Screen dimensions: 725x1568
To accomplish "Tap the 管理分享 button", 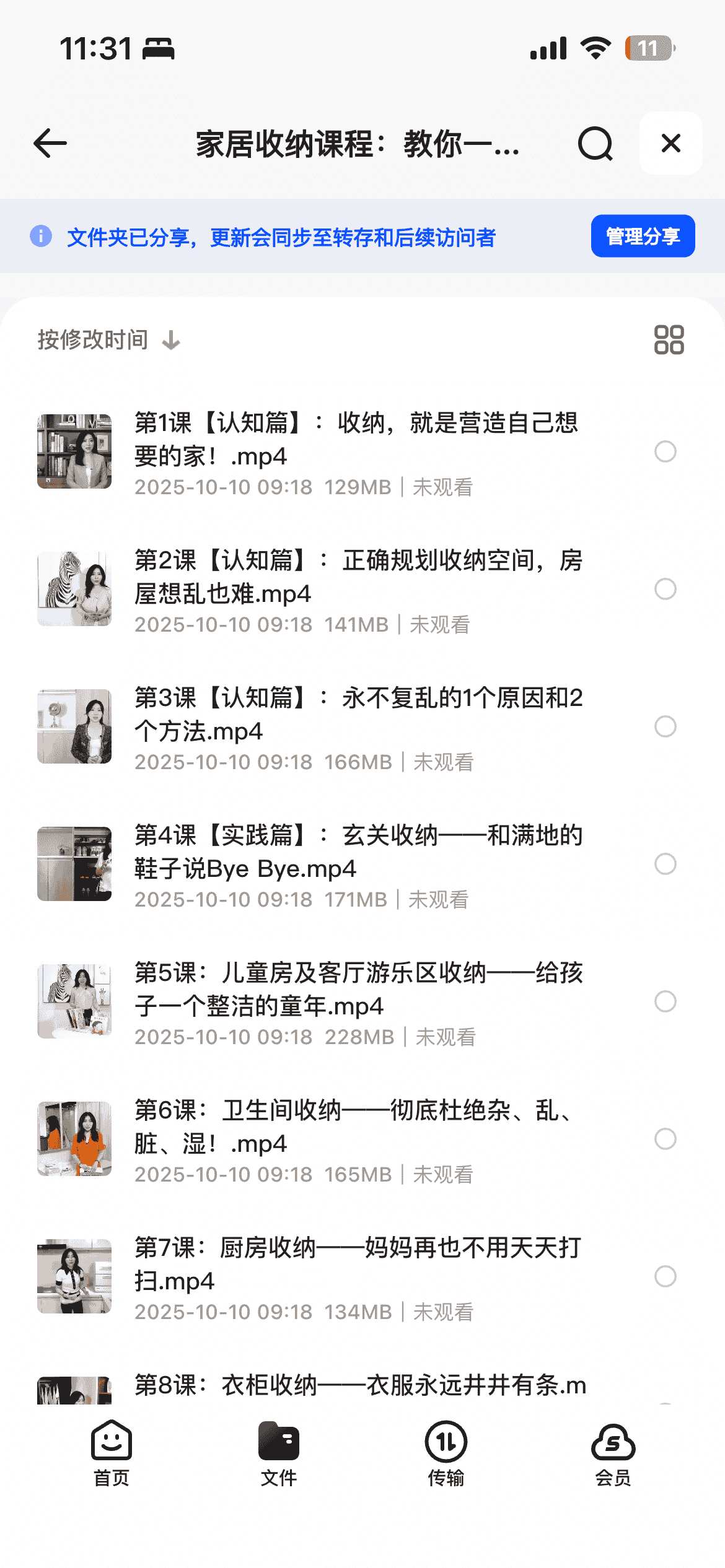I will (643, 236).
